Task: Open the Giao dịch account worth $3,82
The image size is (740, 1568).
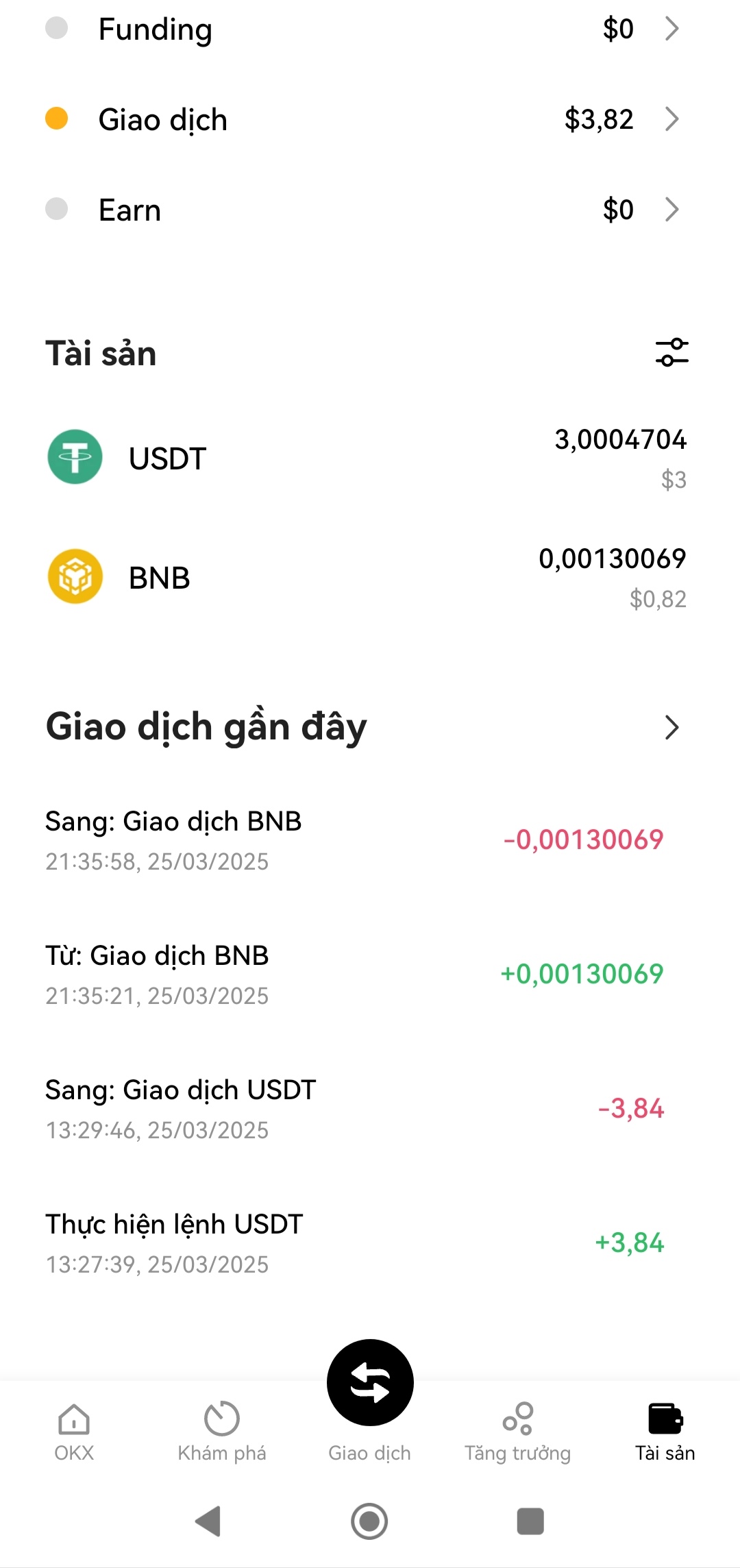Action: (370, 119)
